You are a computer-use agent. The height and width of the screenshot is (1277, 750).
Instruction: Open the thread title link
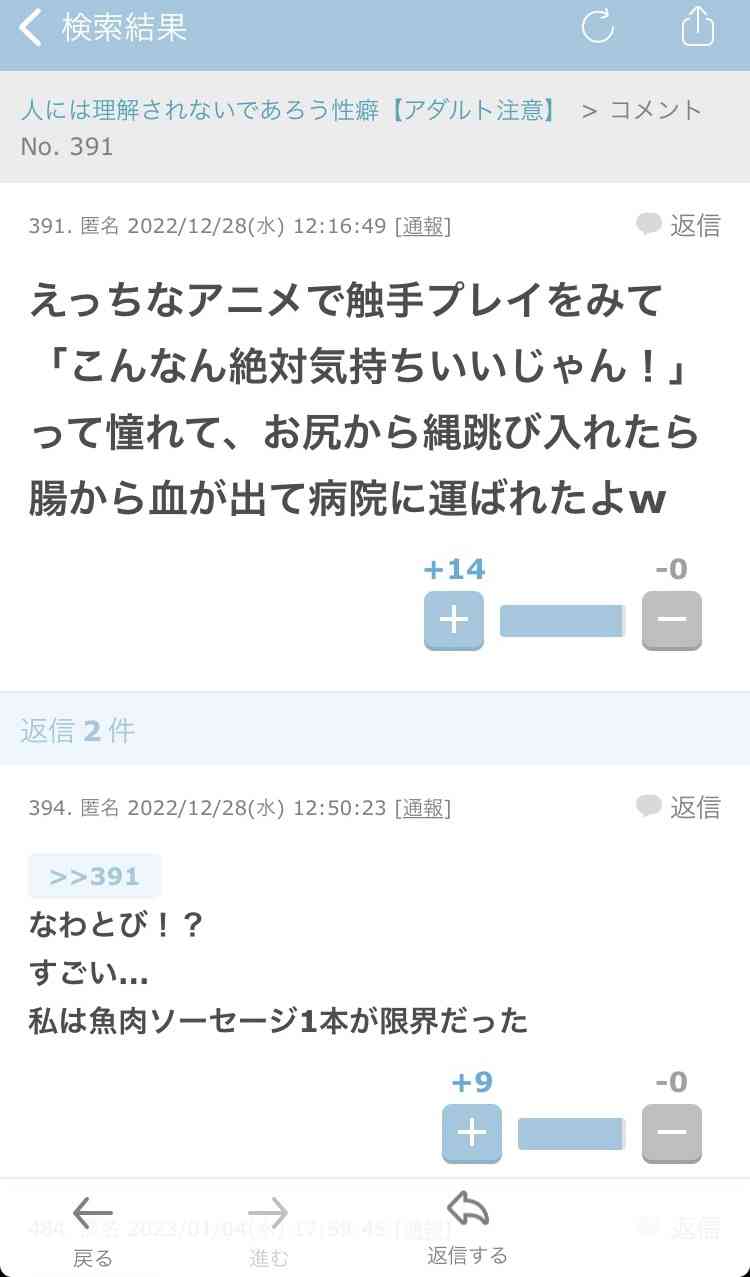tap(290, 110)
